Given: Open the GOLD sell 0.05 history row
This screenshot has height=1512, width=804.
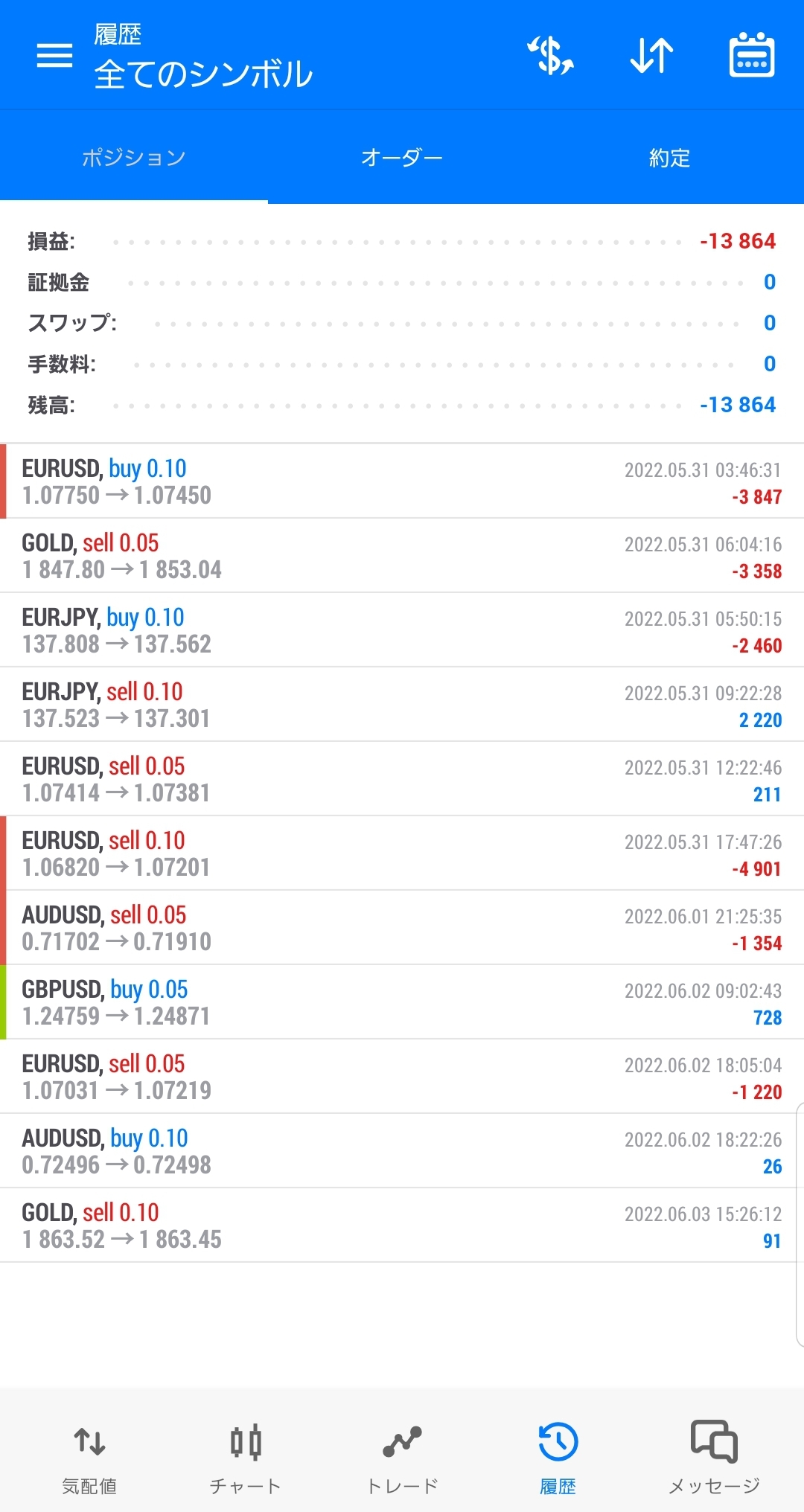Looking at the screenshot, I should (402, 556).
